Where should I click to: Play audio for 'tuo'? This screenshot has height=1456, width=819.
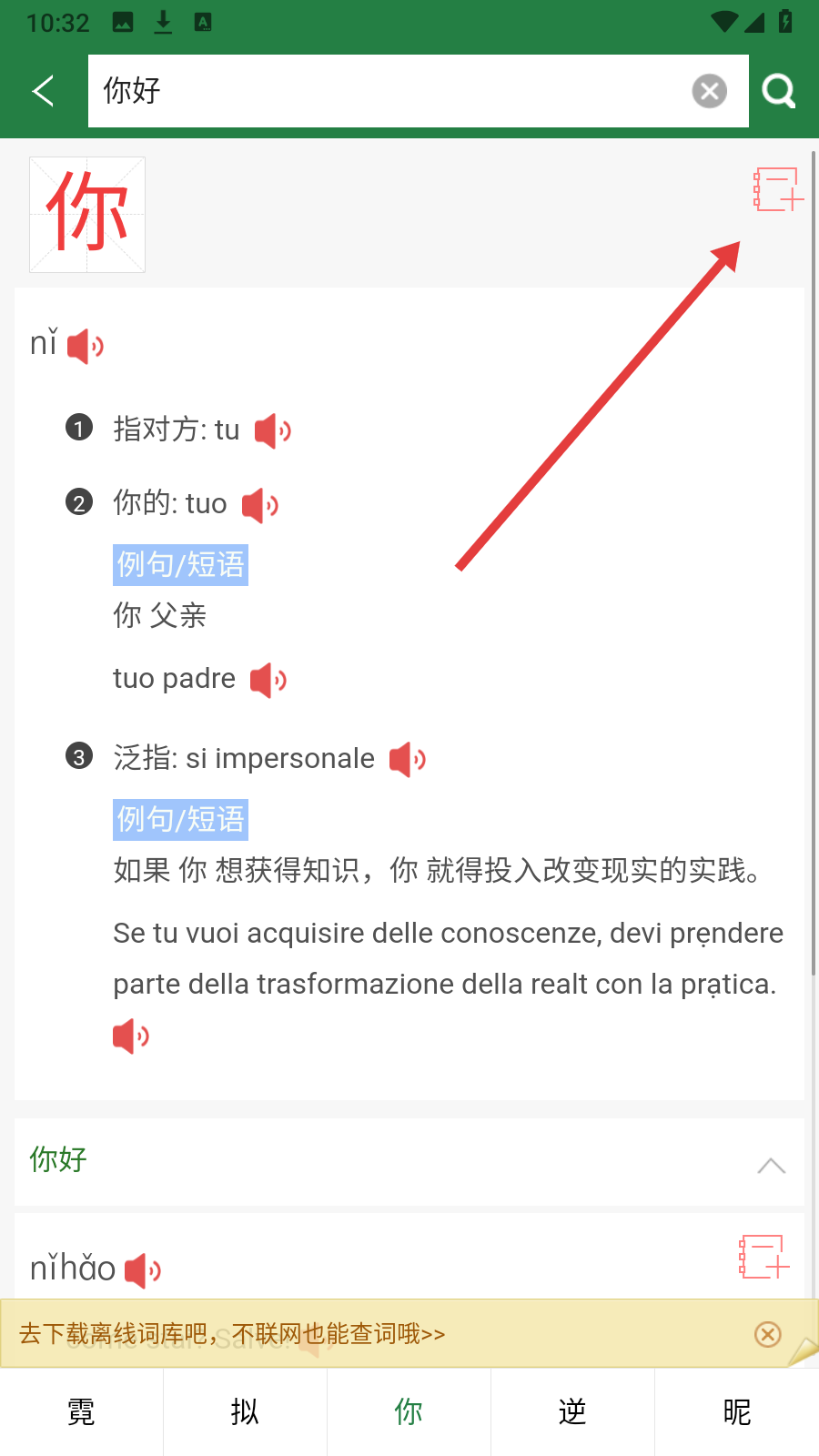[260, 505]
